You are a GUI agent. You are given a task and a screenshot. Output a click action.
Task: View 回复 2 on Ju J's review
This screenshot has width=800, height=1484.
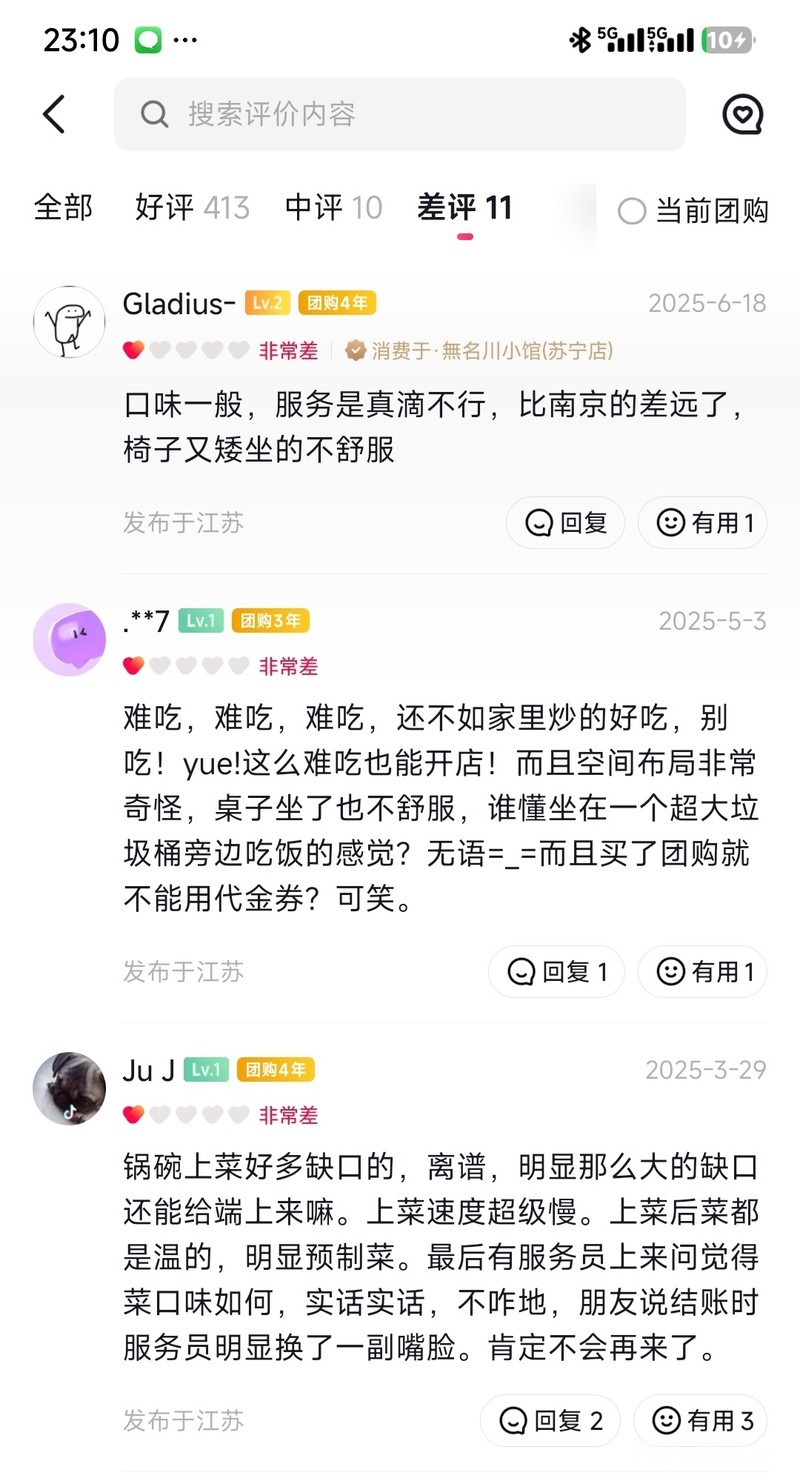pyautogui.click(x=551, y=1421)
